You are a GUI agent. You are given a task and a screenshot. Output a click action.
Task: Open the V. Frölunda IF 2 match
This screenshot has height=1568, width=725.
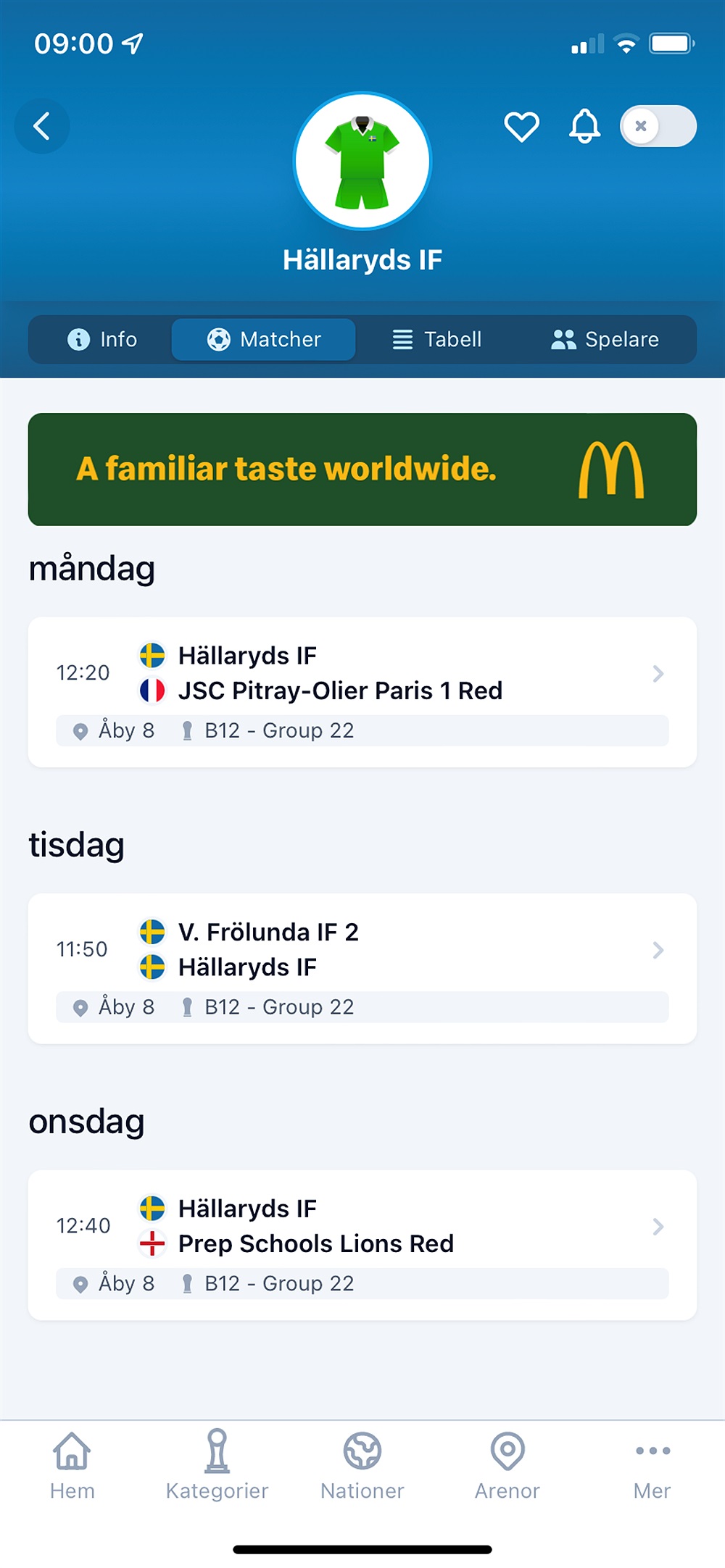coord(362,969)
